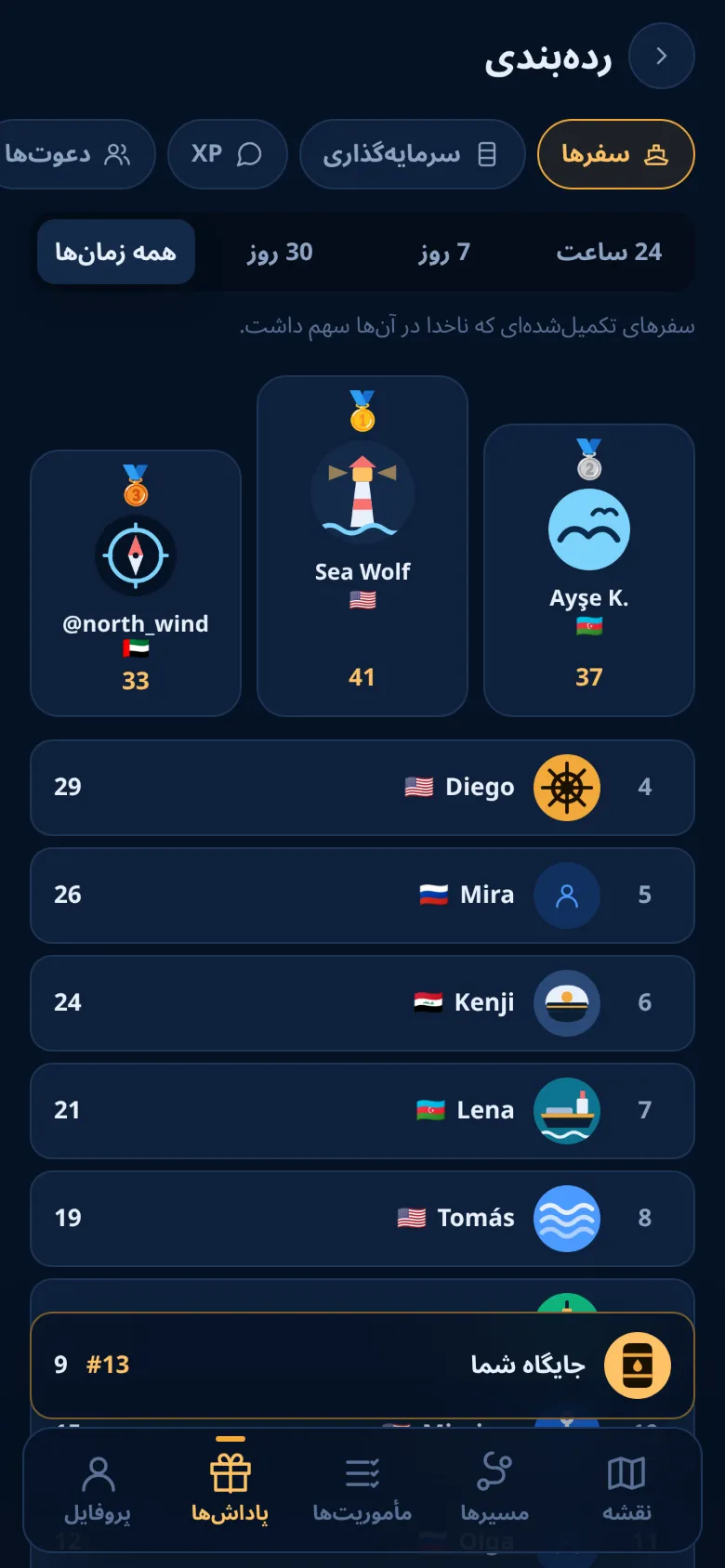The height and width of the screenshot is (1568, 725).
Task: Filter ranking by 24 ساعت
Action: click(x=609, y=252)
